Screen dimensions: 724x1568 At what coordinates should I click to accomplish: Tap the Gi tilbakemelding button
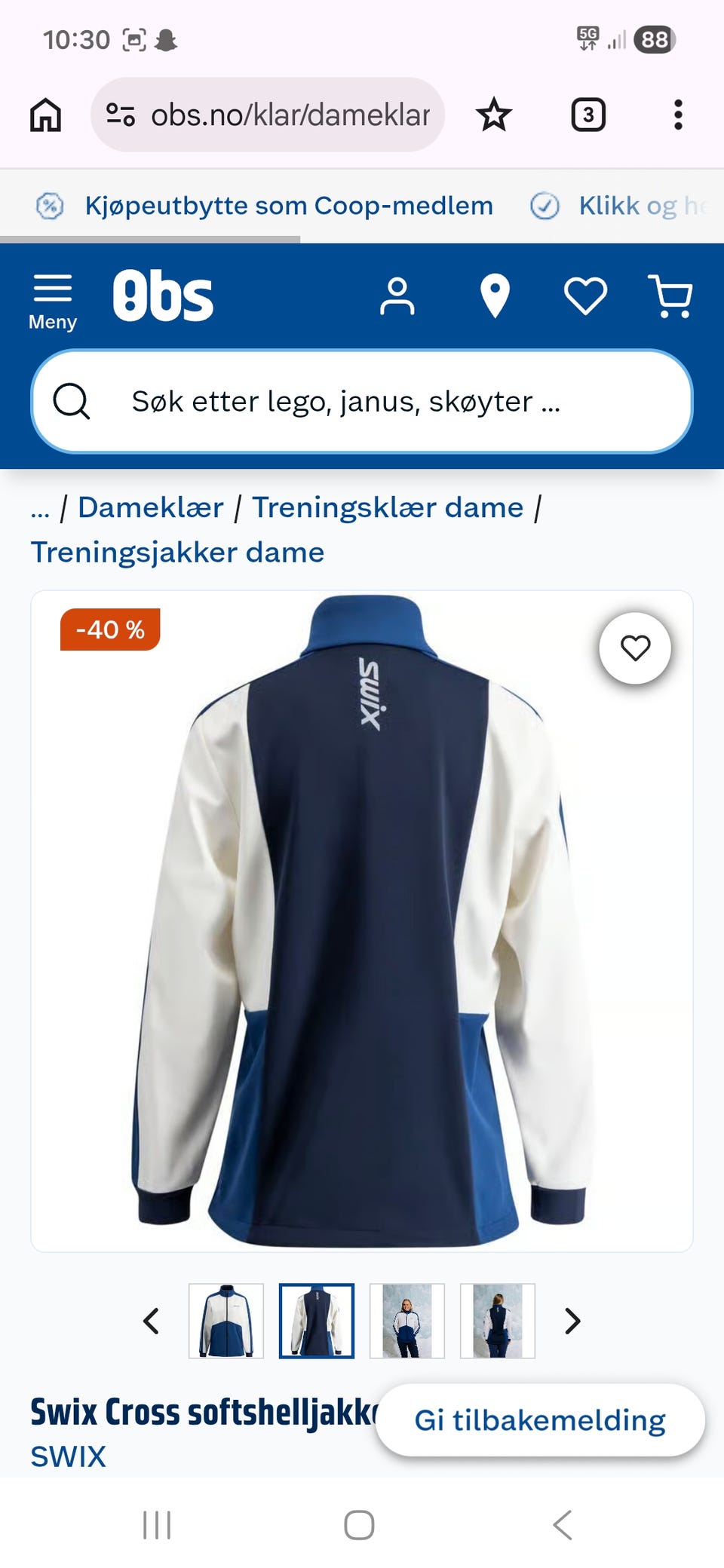pyautogui.click(x=540, y=1420)
